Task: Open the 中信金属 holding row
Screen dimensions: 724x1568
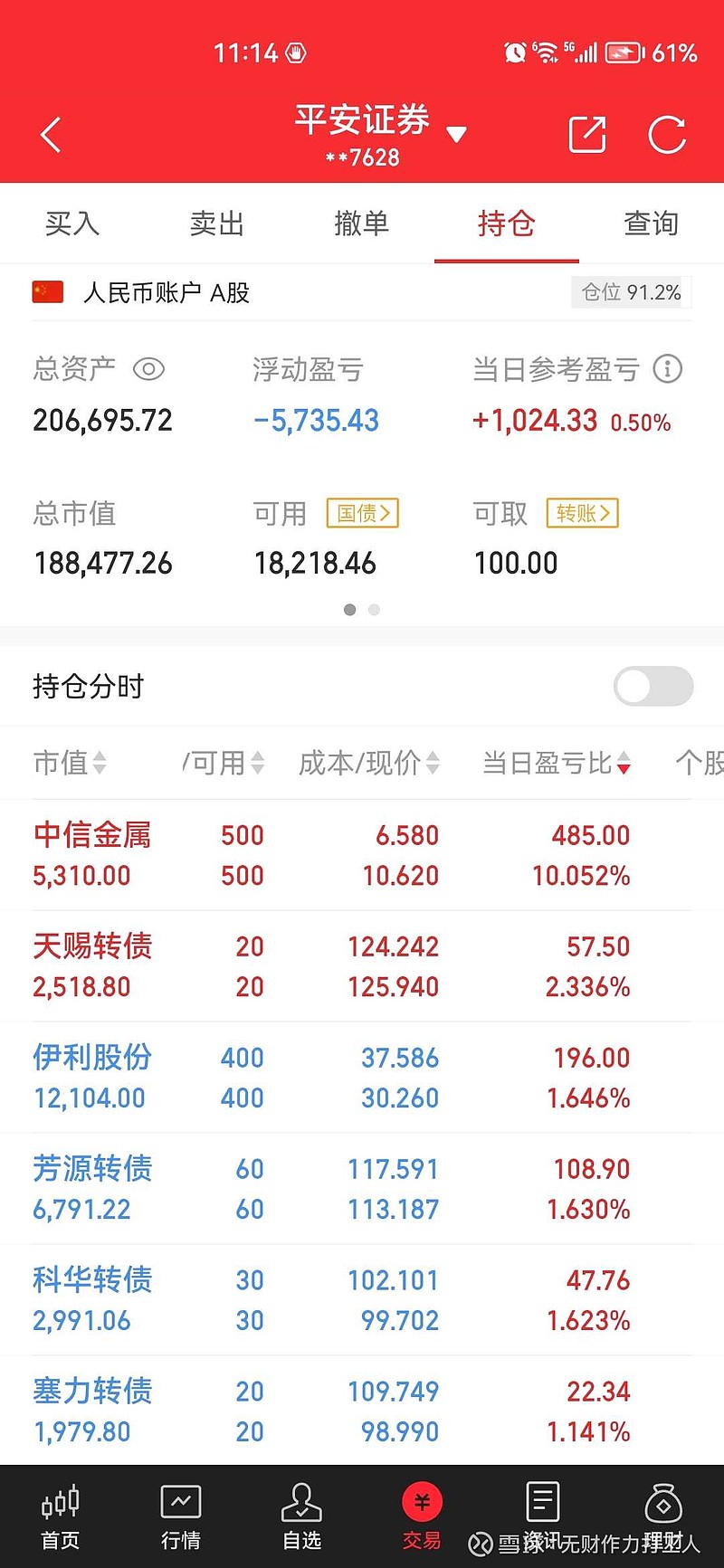Action: tap(362, 855)
